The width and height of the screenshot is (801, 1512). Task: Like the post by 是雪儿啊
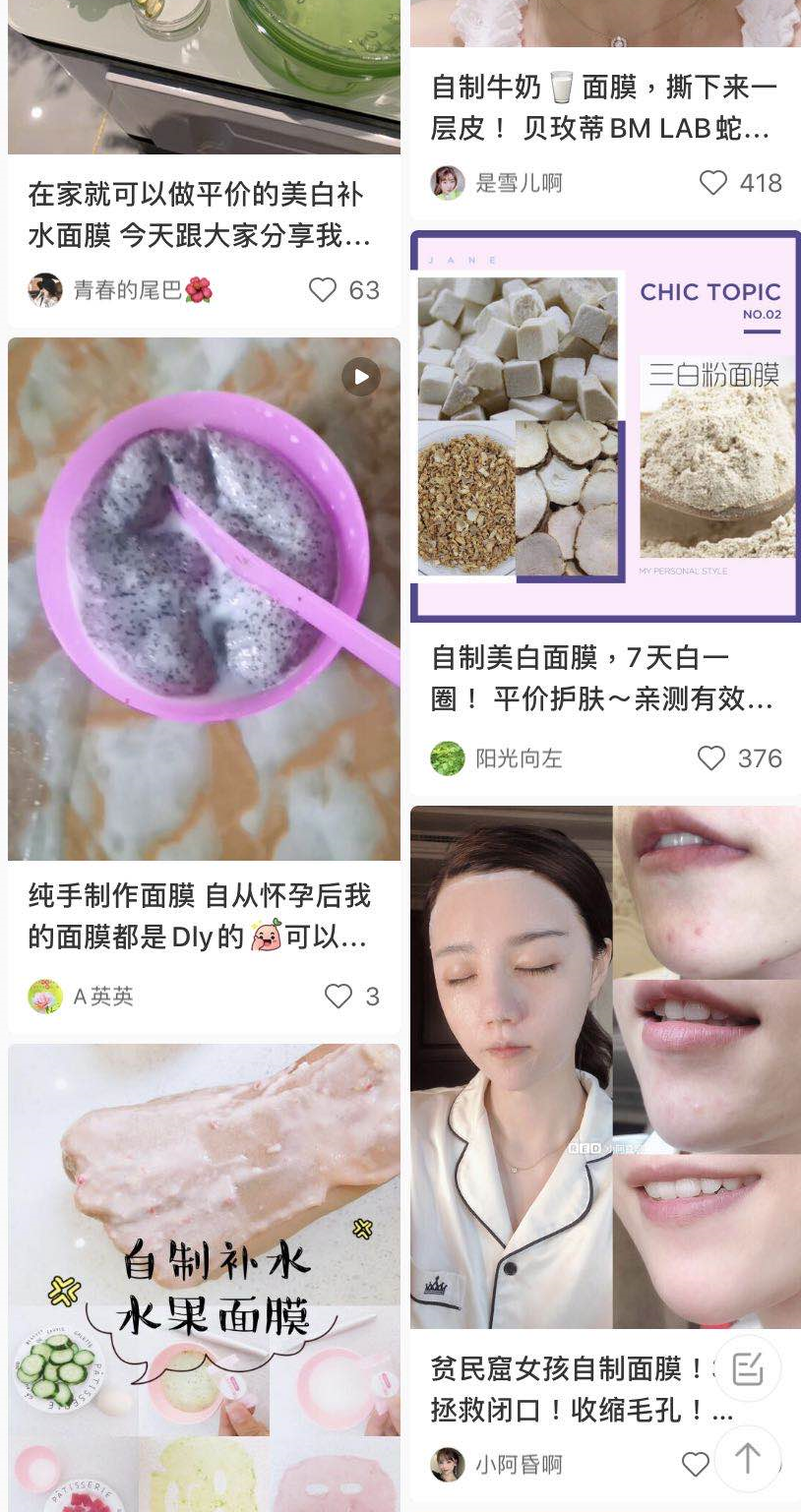pyautogui.click(x=712, y=183)
